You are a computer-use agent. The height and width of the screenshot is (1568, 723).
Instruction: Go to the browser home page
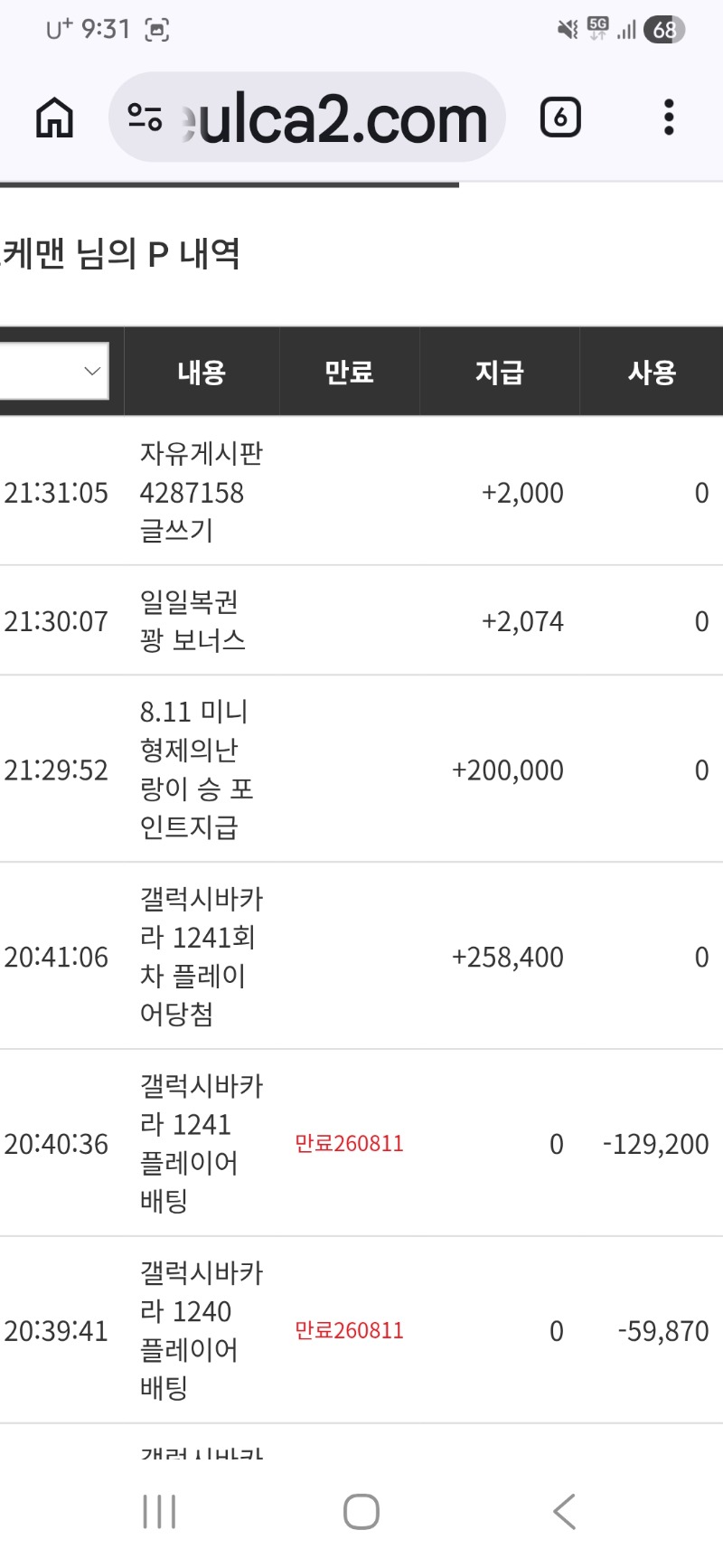pos(54,118)
